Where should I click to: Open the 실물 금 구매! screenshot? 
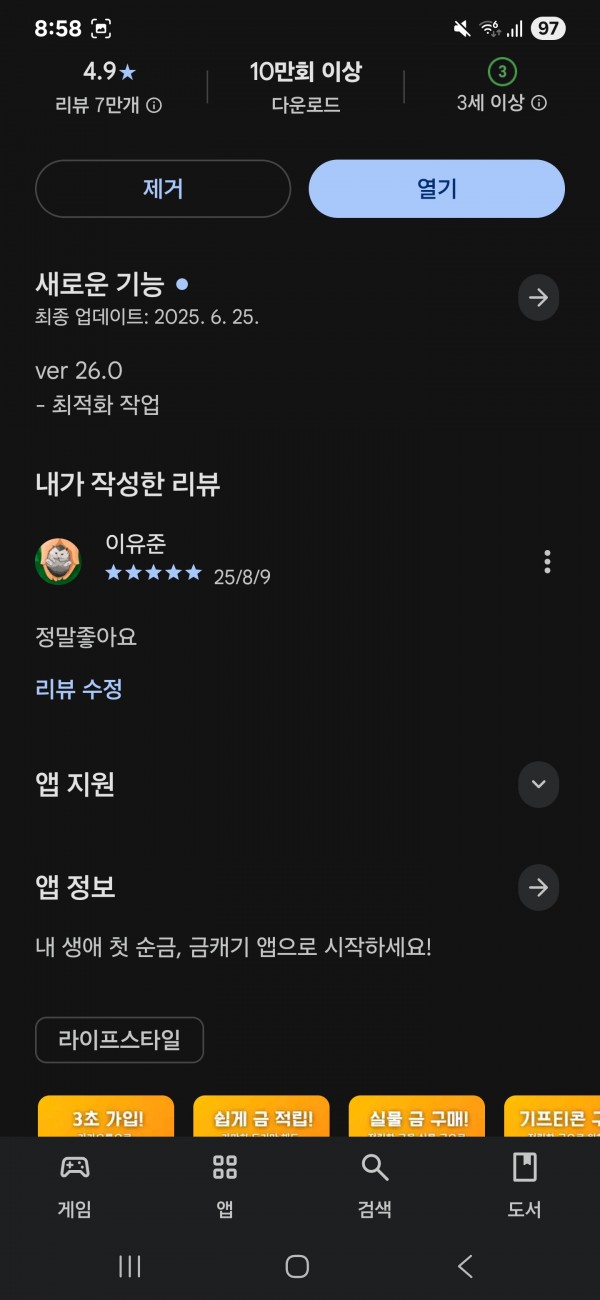(417, 1117)
